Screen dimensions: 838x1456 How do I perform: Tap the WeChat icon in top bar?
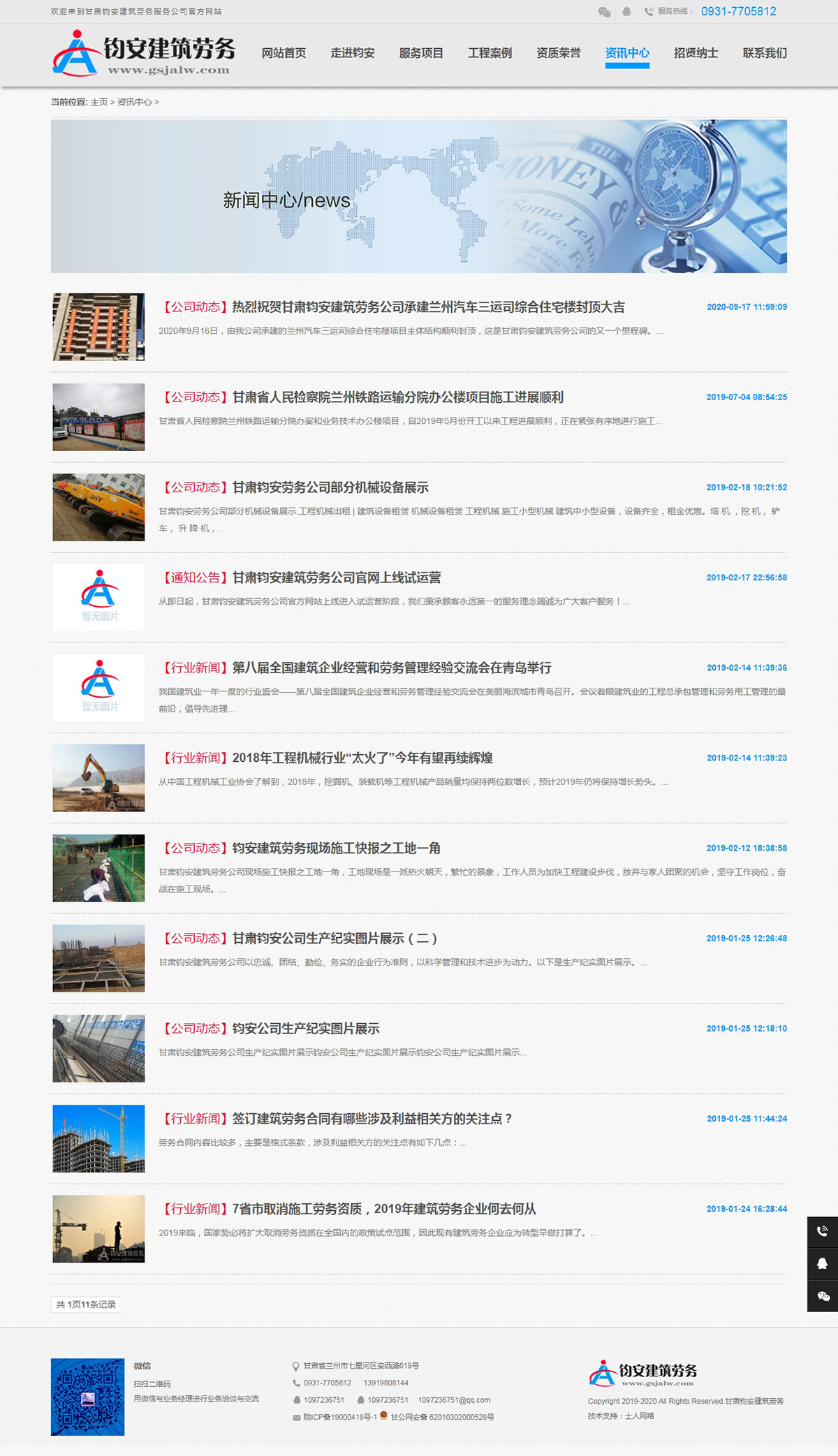tap(605, 12)
